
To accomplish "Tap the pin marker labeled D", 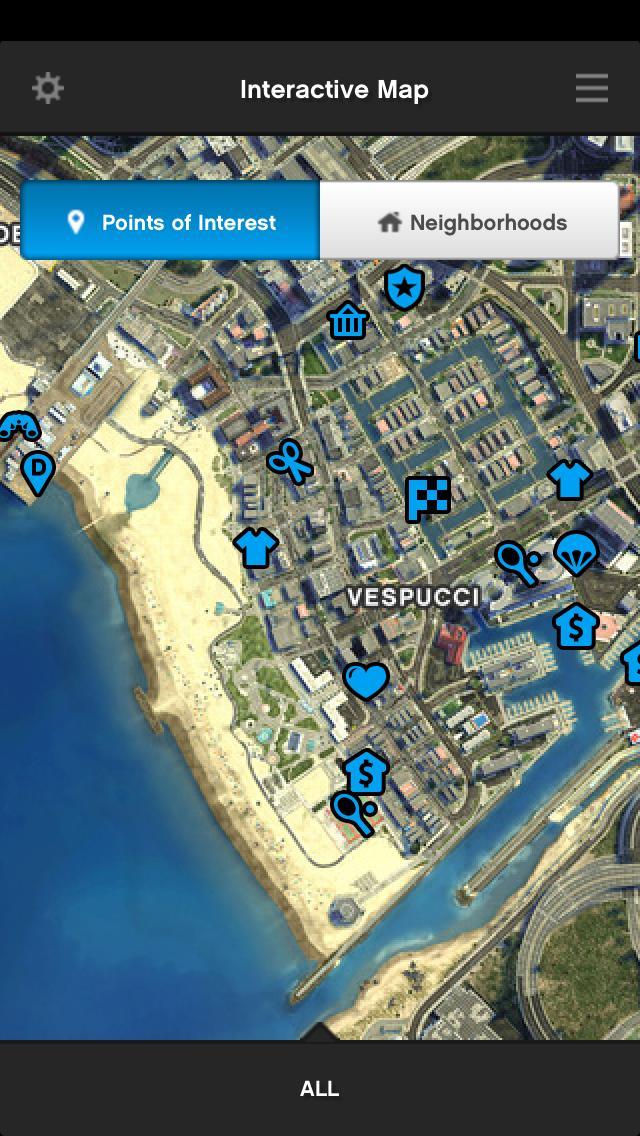I will [x=38, y=471].
